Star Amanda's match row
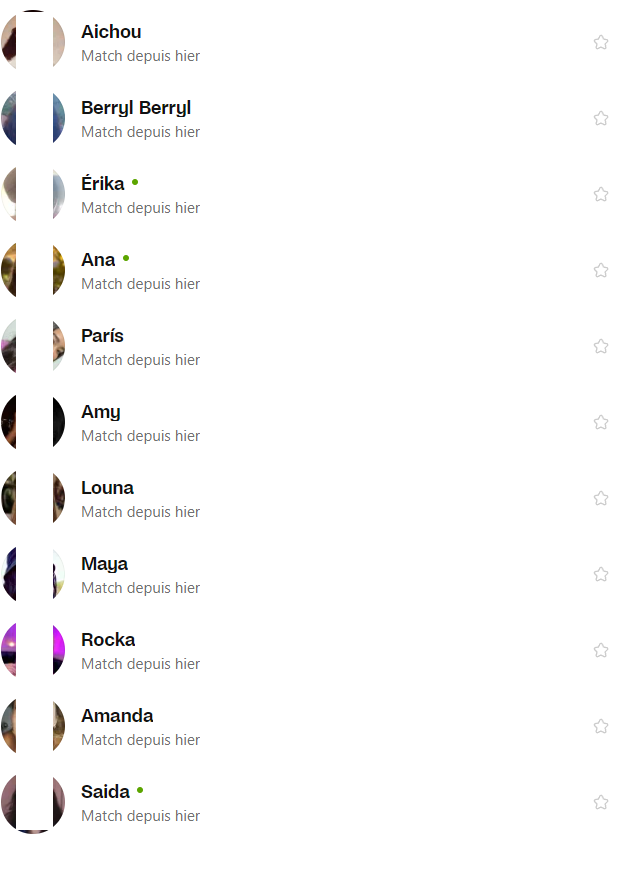This screenshot has width=617, height=873. pos(601,726)
